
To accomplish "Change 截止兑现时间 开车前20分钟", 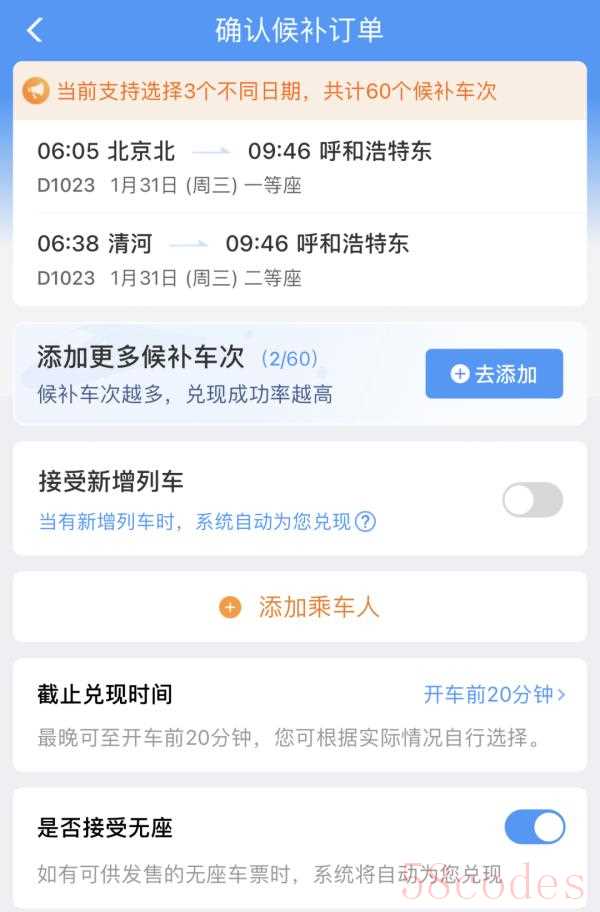I will point(494,694).
